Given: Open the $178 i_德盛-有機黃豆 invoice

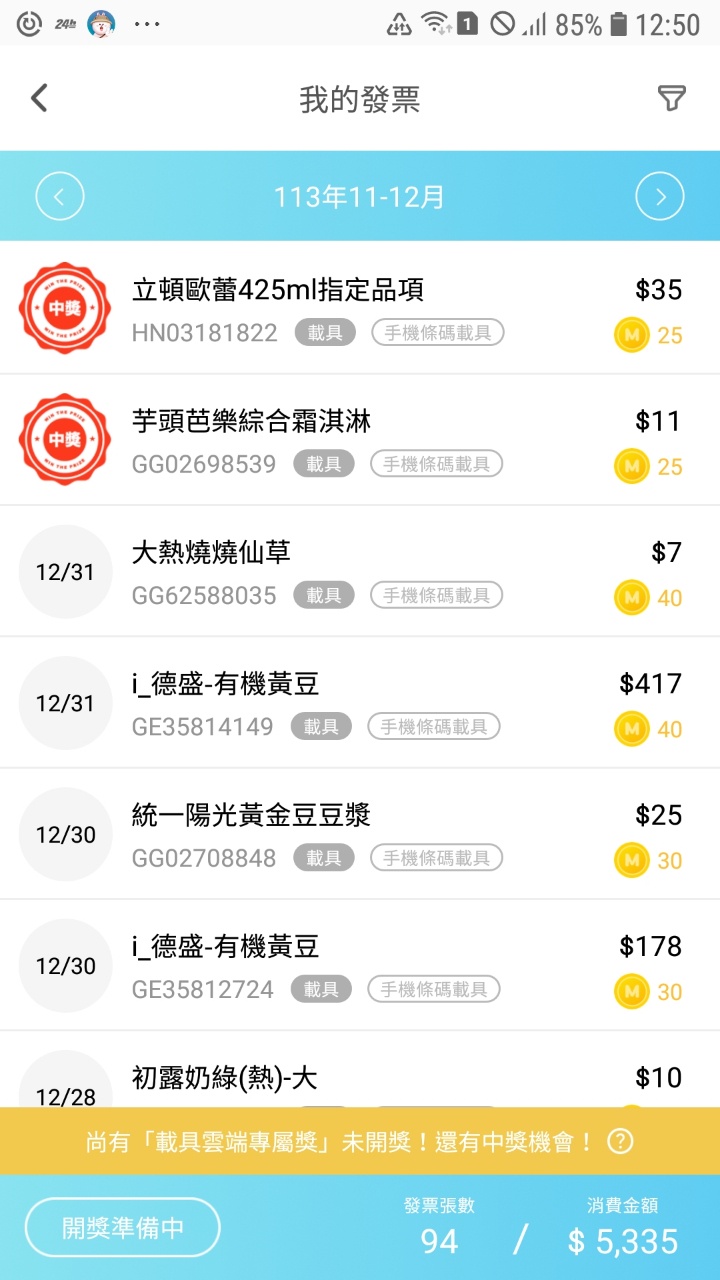Looking at the screenshot, I should click(360, 964).
